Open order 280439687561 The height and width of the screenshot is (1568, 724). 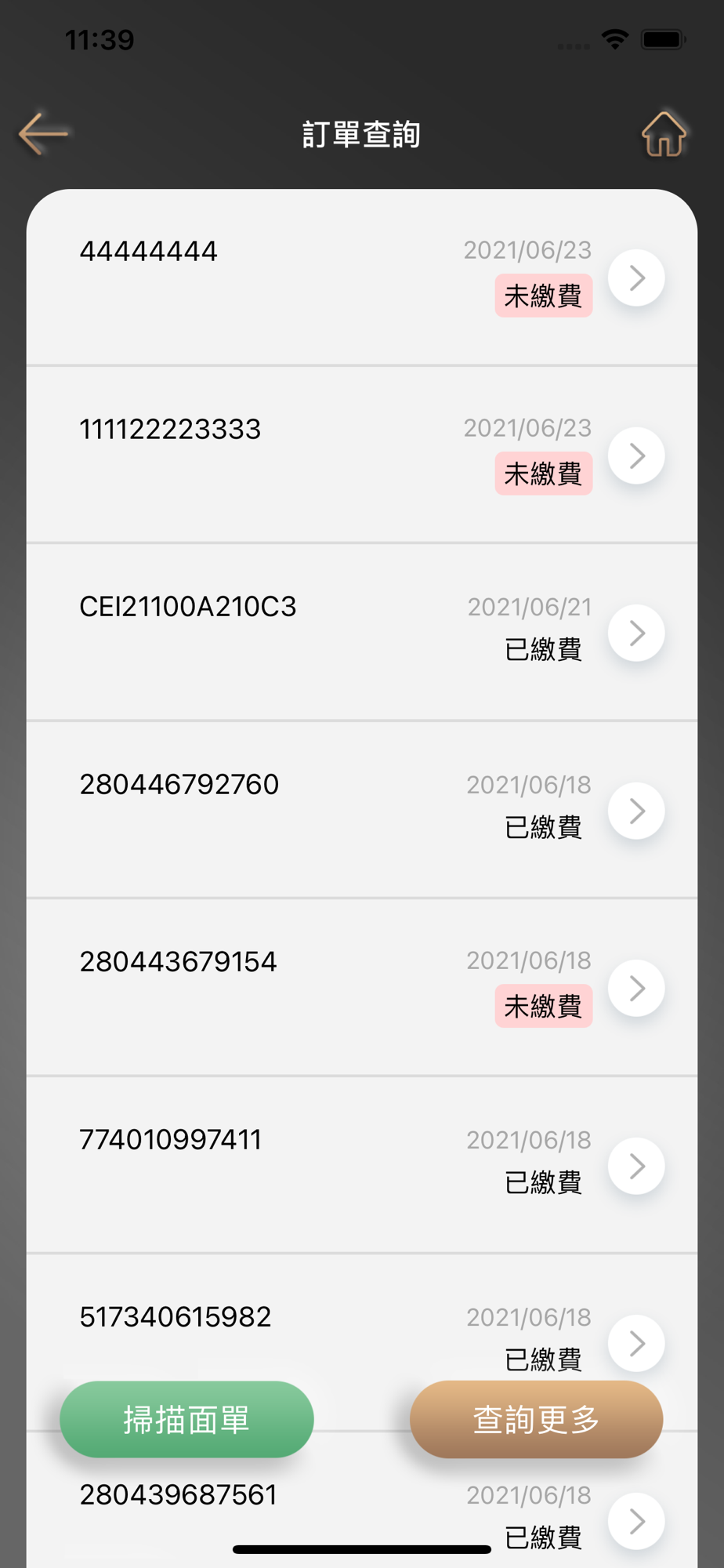pos(636,1521)
